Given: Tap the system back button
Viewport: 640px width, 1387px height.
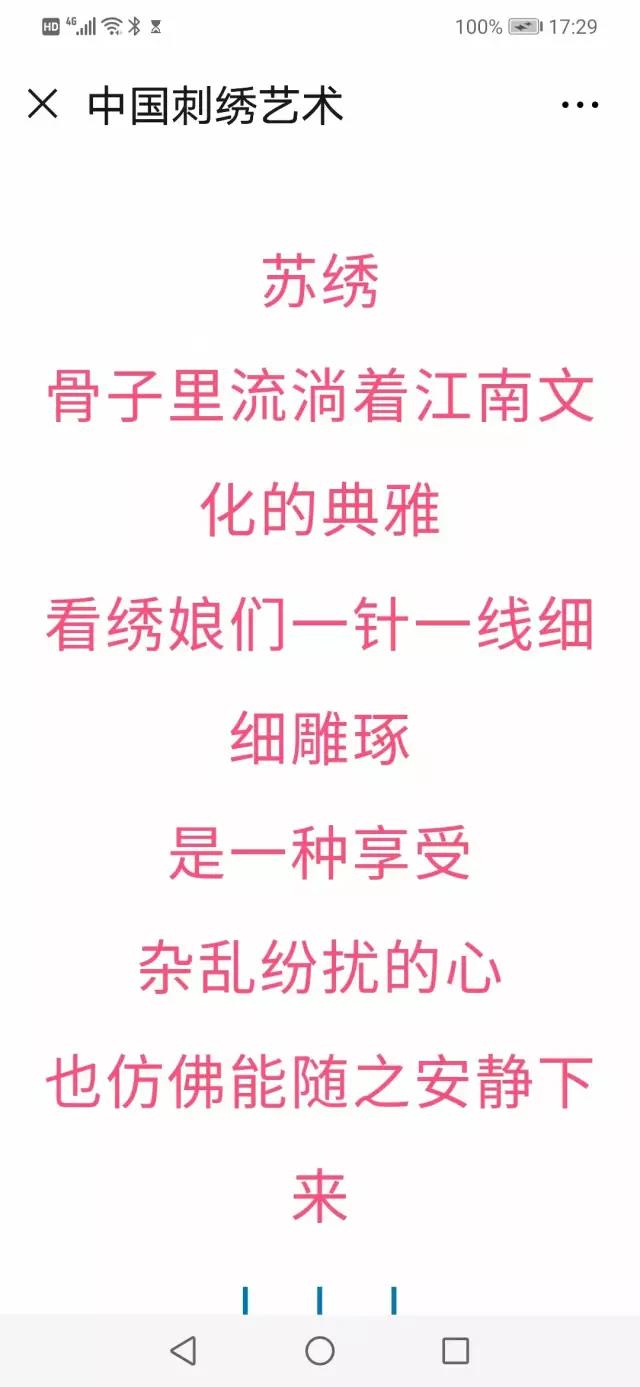Looking at the screenshot, I should (x=183, y=1351).
